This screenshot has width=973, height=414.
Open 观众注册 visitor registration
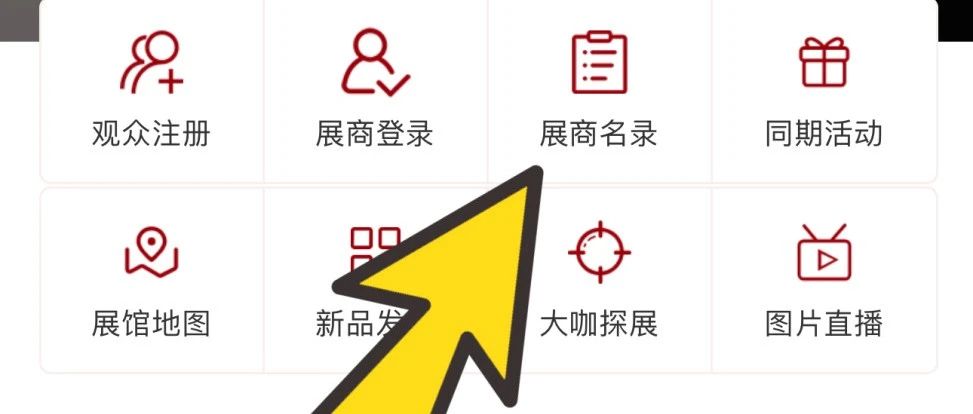pyautogui.click(x=151, y=90)
